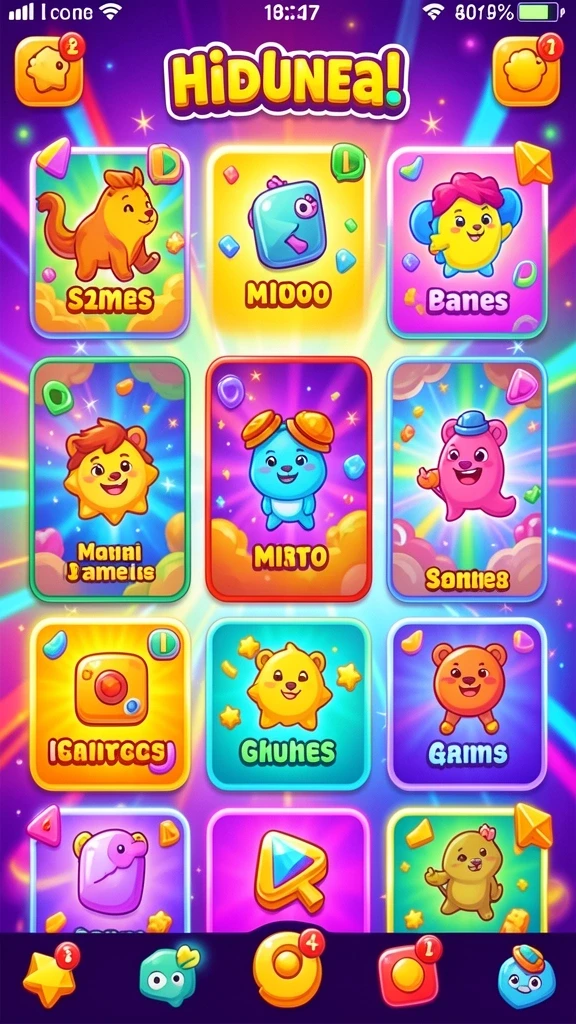Open the top-right orange icon with badge
576x1024 pixels.
pyautogui.click(x=527, y=71)
